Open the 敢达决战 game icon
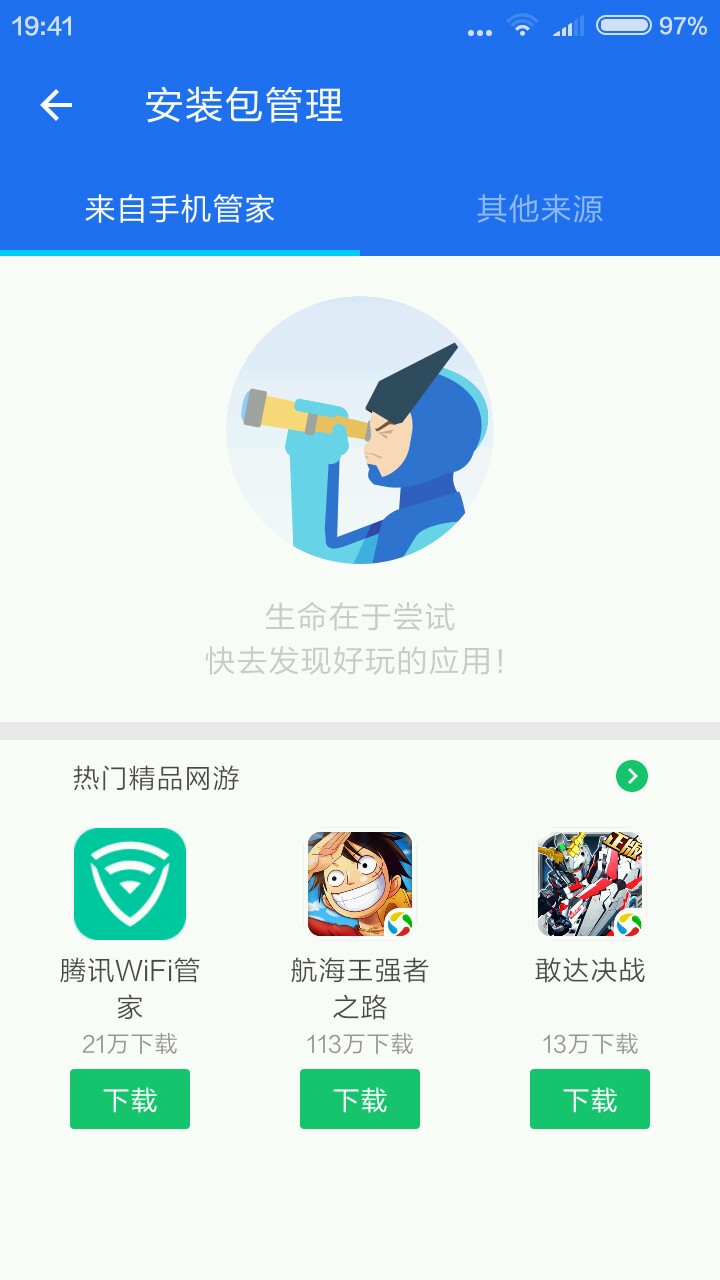Viewport: 720px width, 1280px height. 590,884
